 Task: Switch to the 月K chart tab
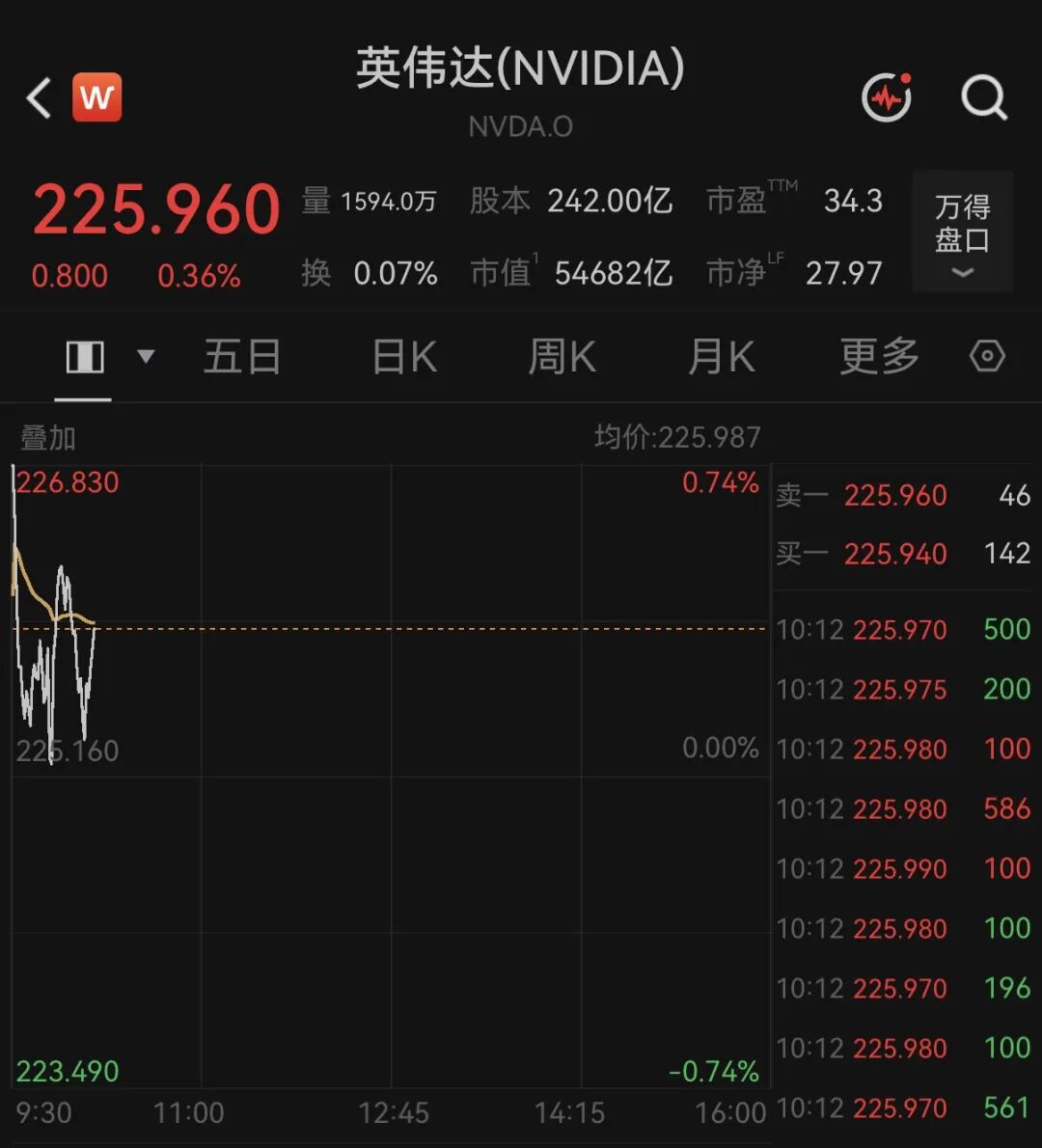click(x=722, y=357)
